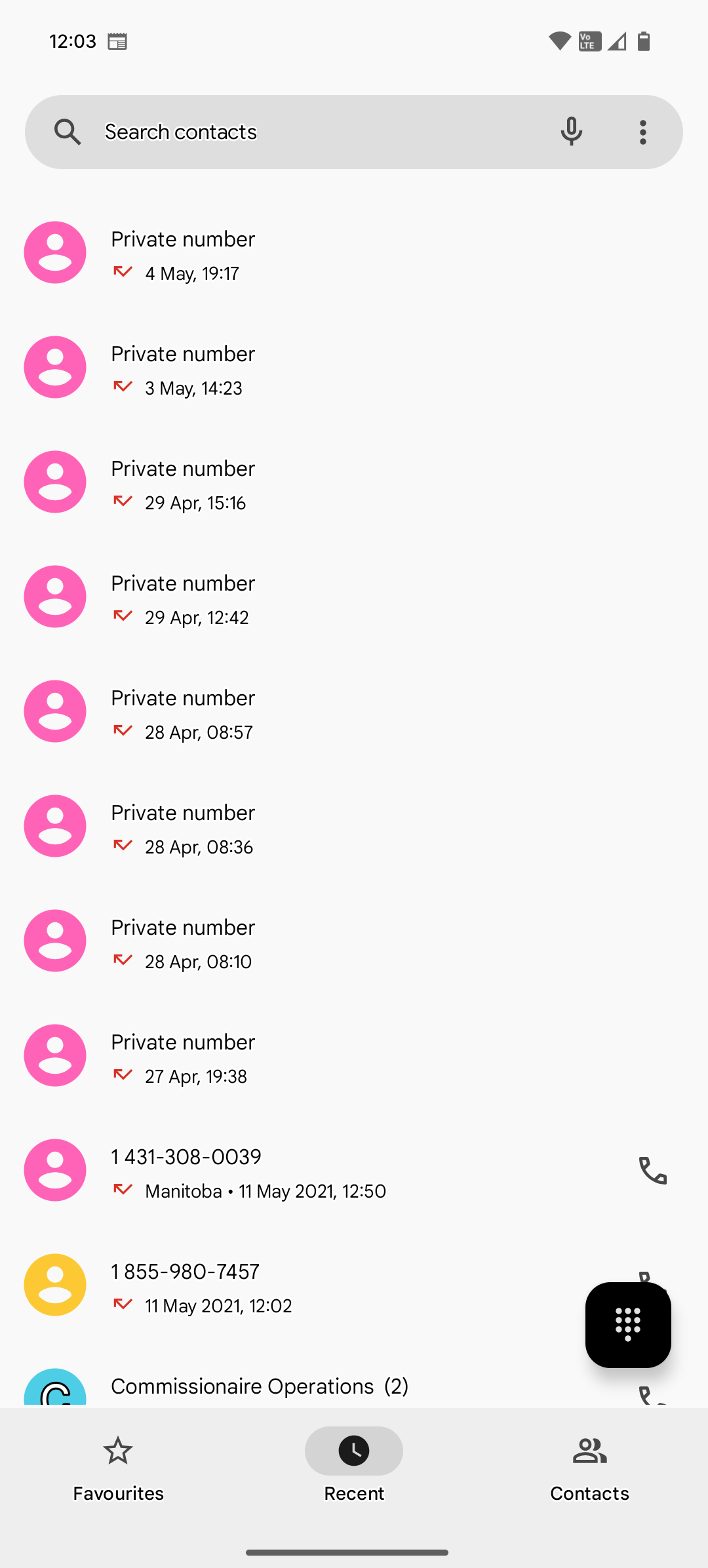
Task: Open the overflow three-dot menu
Action: pyautogui.click(x=642, y=131)
